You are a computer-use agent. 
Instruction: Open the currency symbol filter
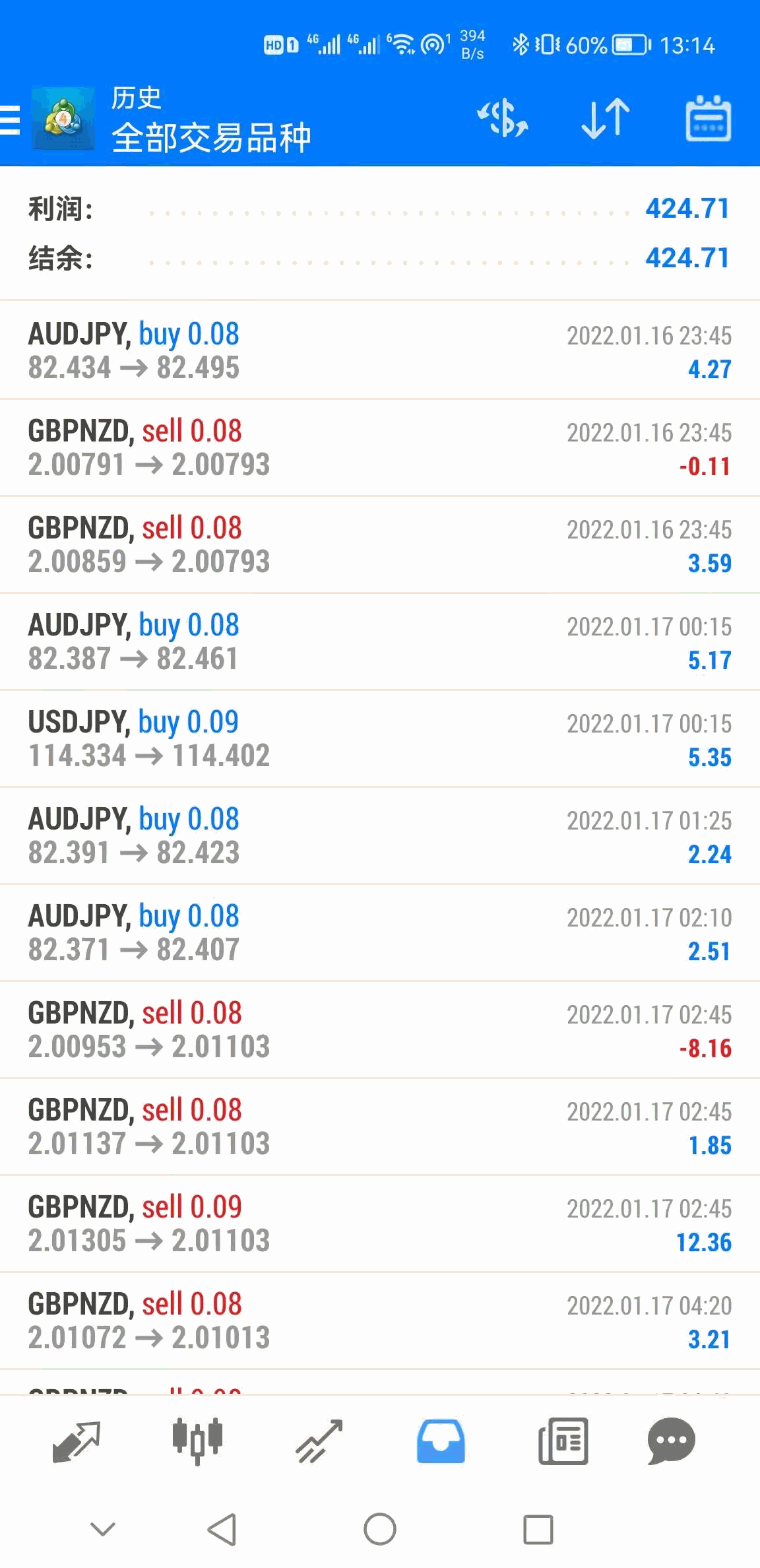tap(503, 119)
